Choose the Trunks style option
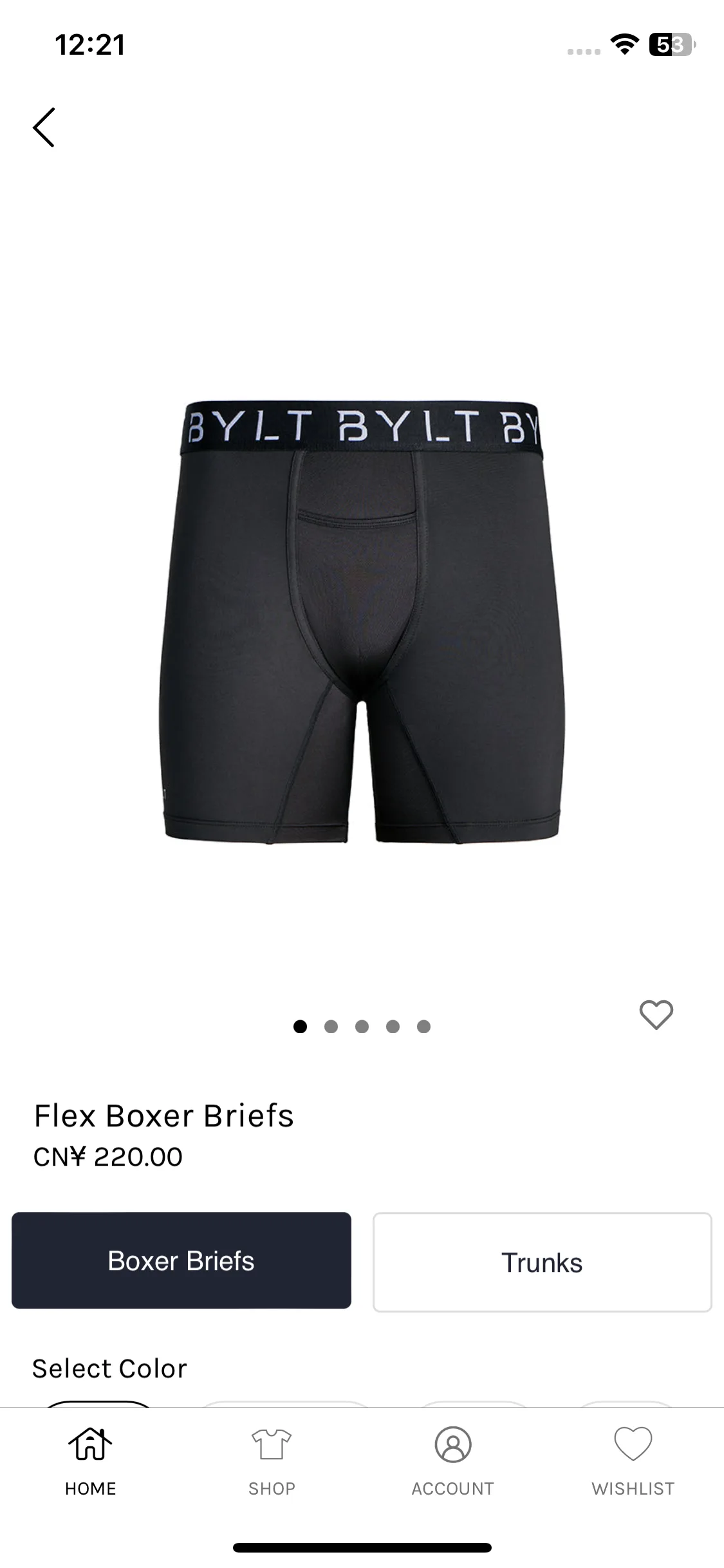Screen dimensions: 724x1568 542,1262
